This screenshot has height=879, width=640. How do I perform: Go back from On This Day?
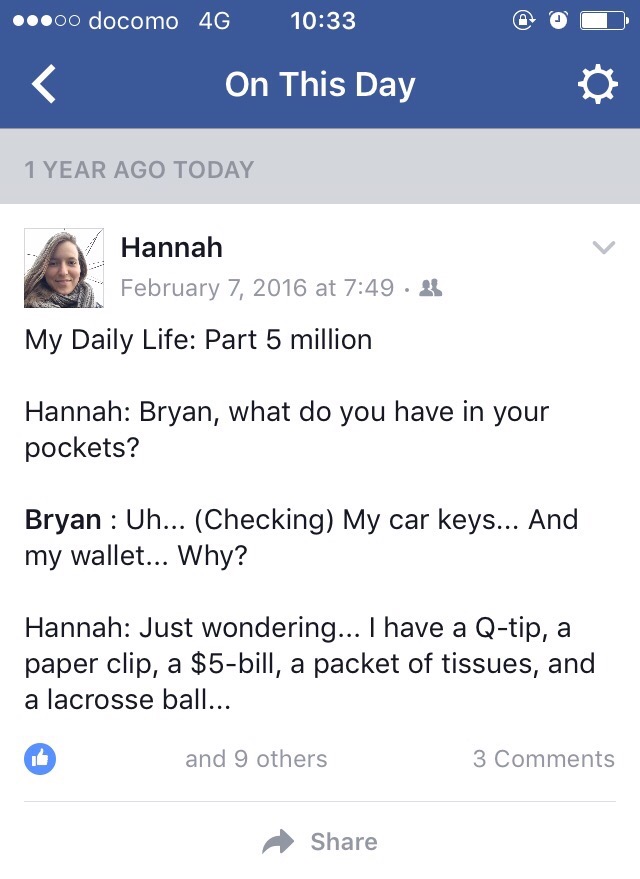click(45, 85)
